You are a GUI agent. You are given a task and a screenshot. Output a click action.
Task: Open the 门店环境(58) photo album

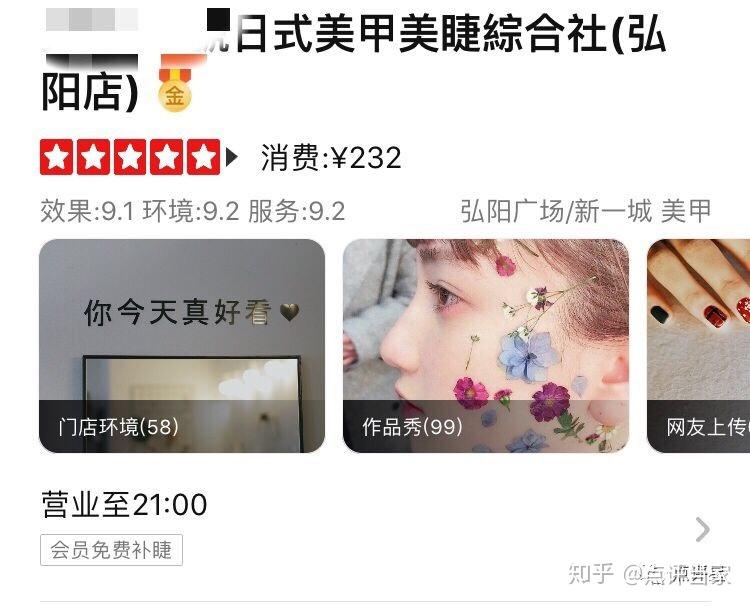pos(182,346)
